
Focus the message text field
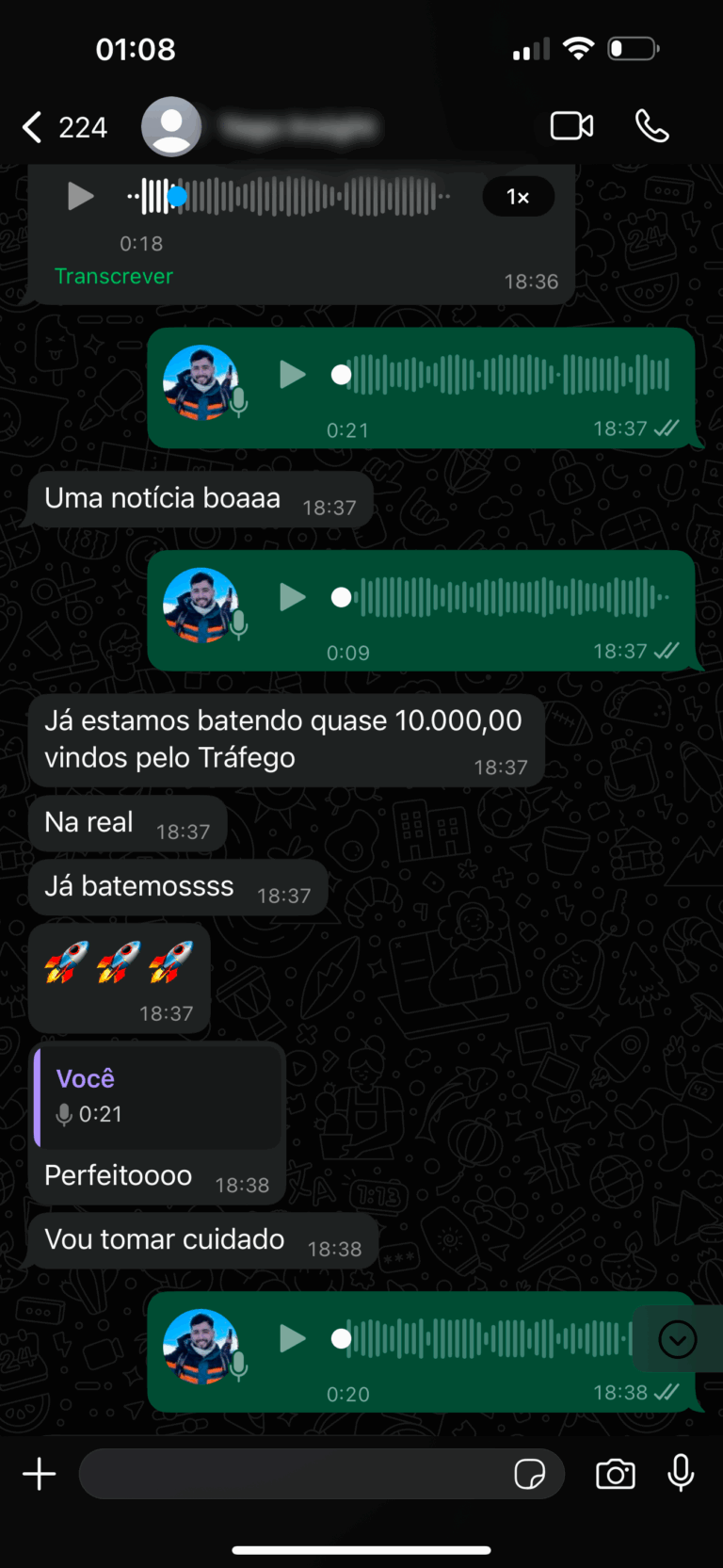[x=292, y=1474]
